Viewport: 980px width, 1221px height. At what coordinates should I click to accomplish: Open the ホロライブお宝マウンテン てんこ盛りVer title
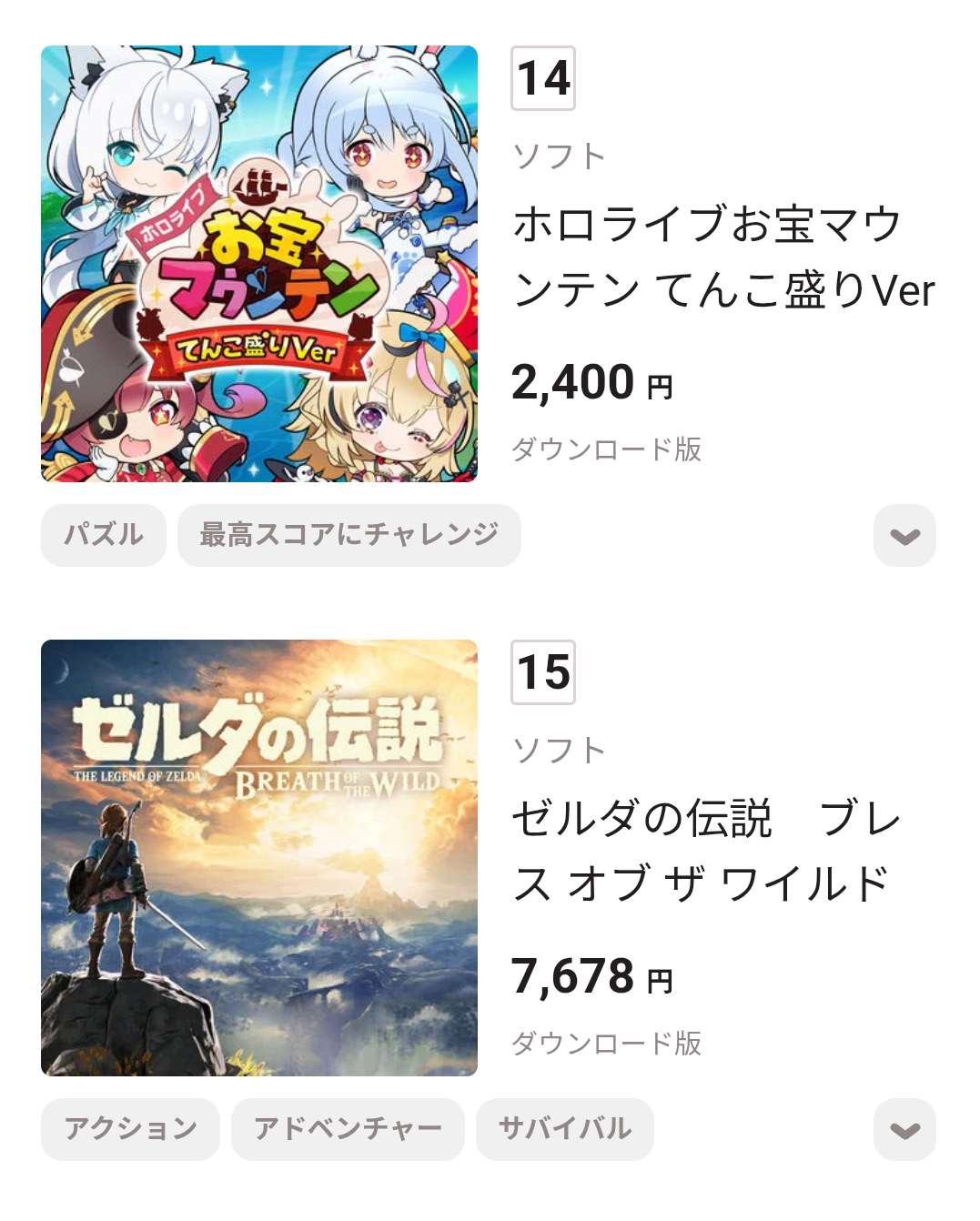[x=723, y=257]
